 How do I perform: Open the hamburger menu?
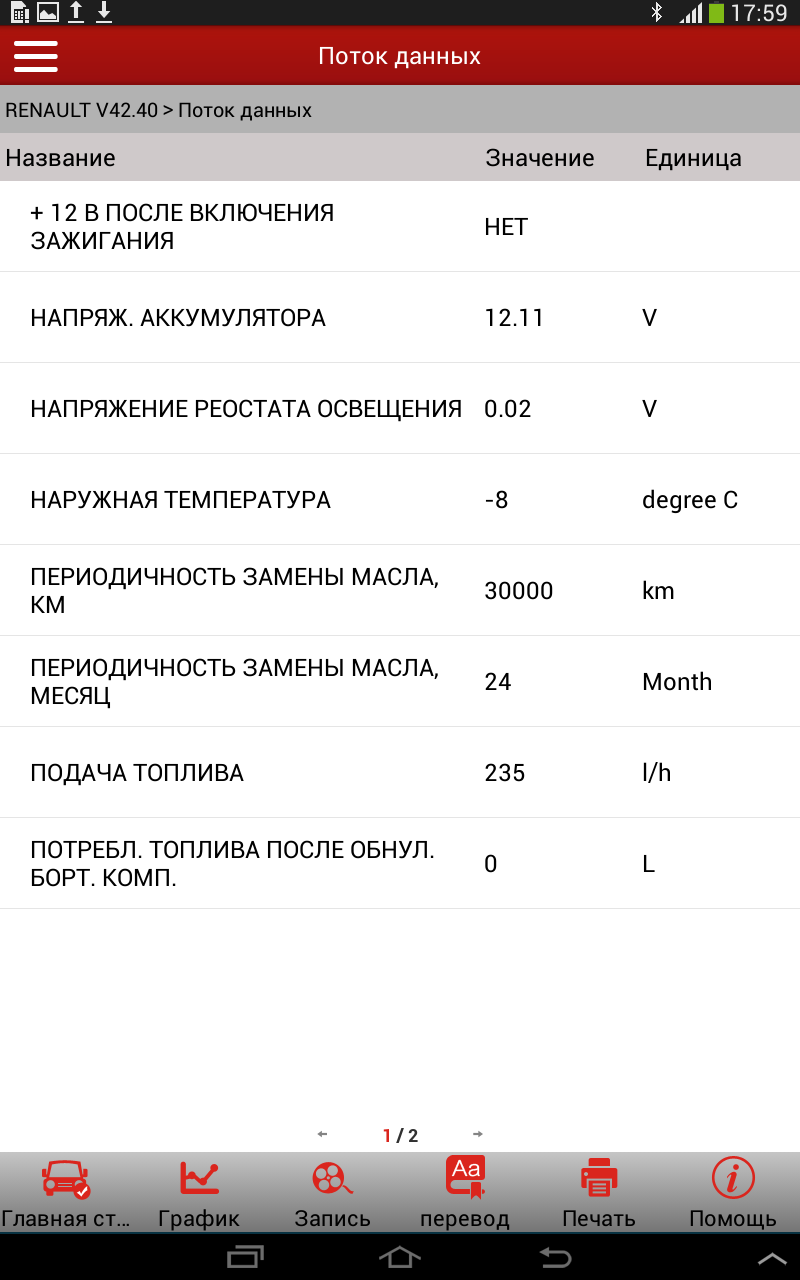pyautogui.click(x=35, y=56)
